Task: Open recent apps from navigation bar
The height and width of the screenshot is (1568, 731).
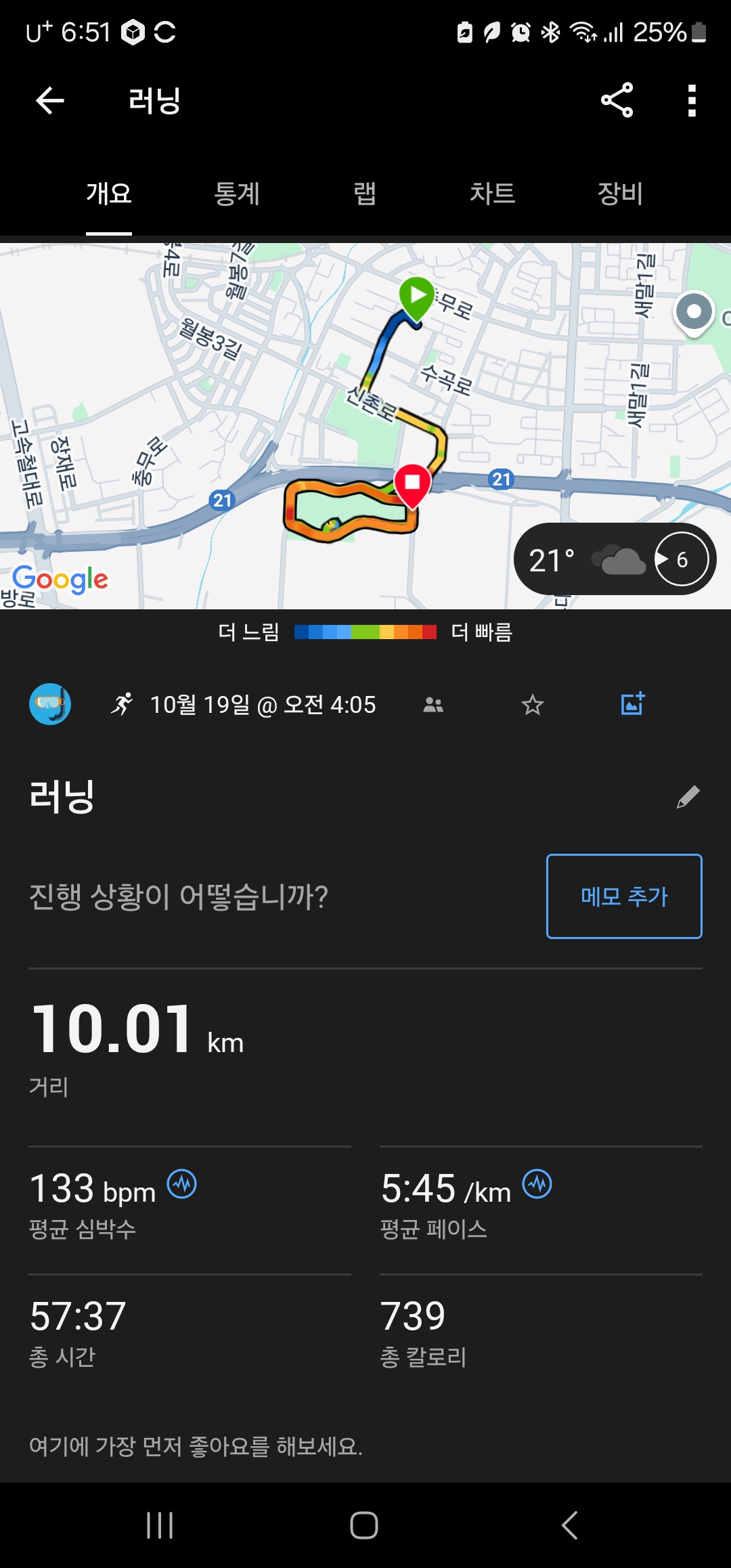Action: click(x=160, y=1525)
